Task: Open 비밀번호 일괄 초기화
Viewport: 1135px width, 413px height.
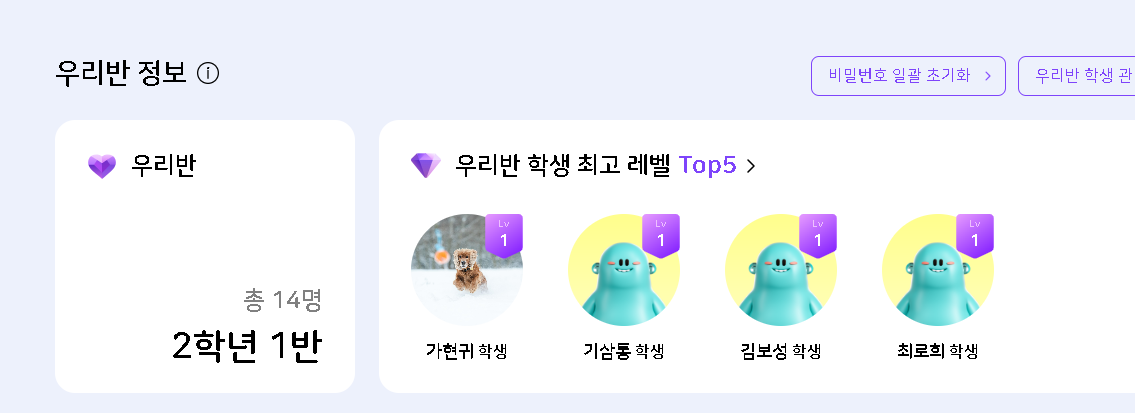Action: tap(907, 76)
